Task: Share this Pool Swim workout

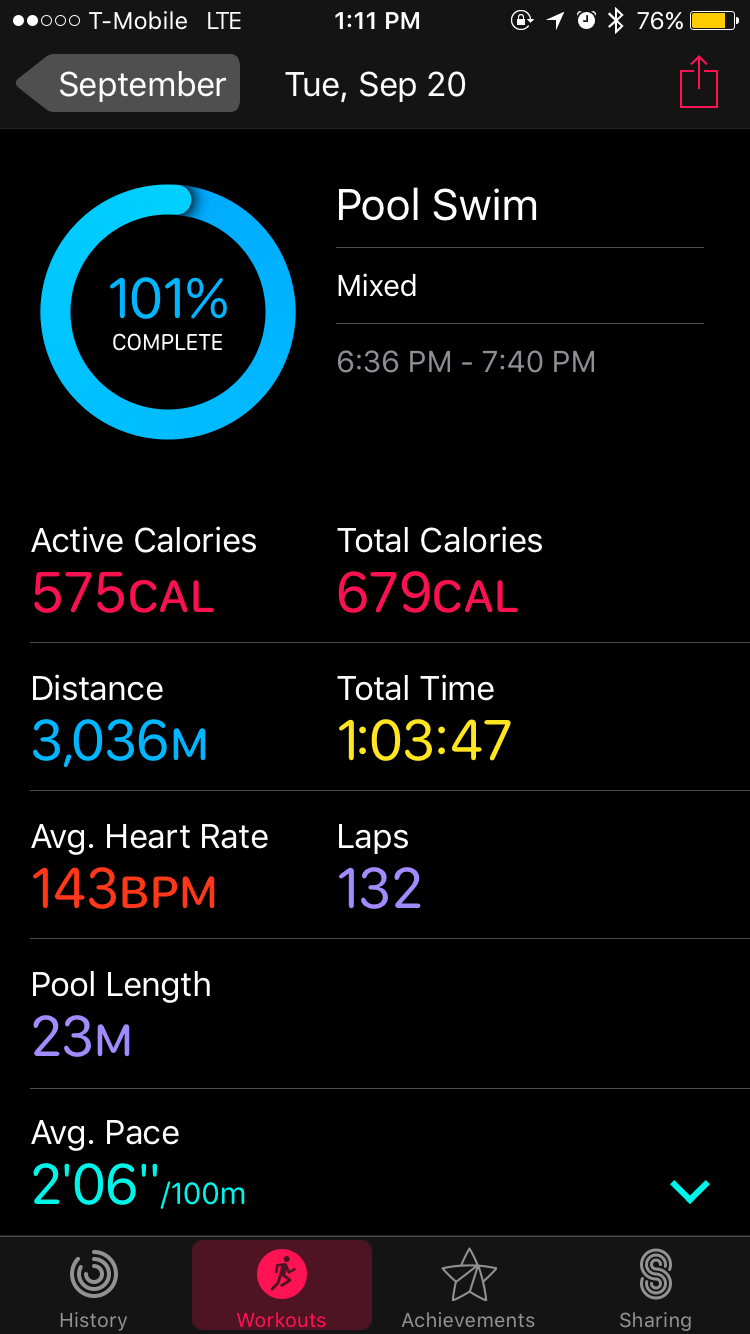Action: pos(699,83)
